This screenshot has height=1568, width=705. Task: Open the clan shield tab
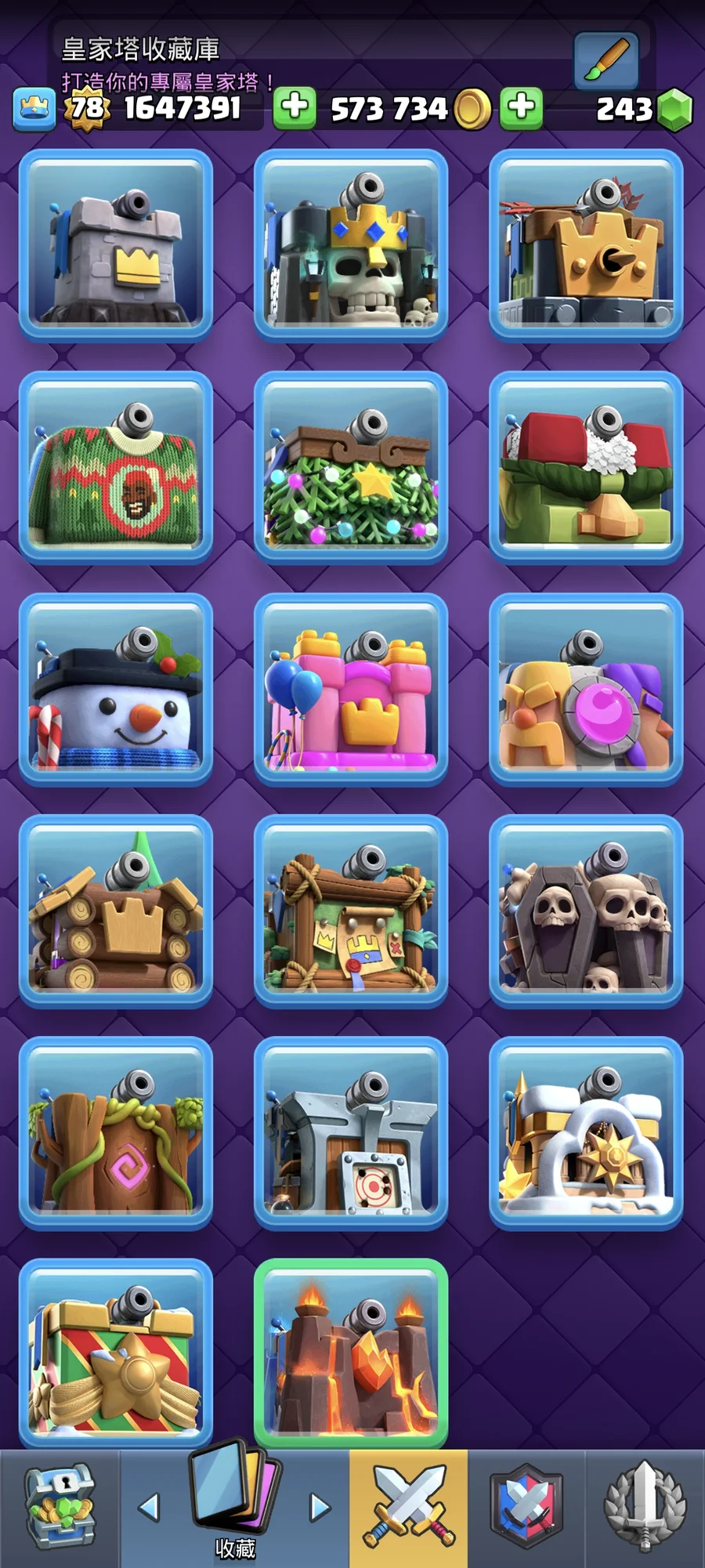[x=526, y=1507]
